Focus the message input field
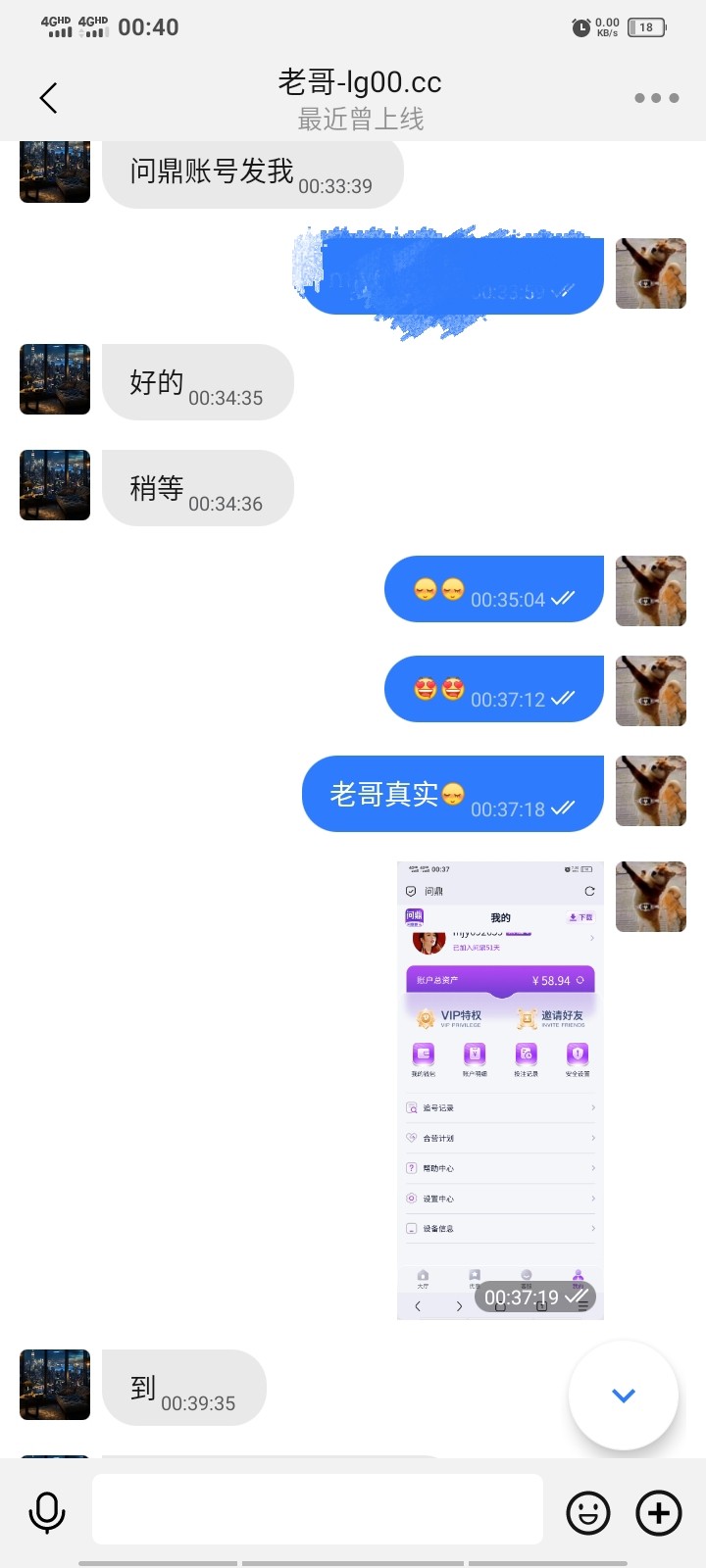This screenshot has height=1568, width=706. (x=317, y=1509)
